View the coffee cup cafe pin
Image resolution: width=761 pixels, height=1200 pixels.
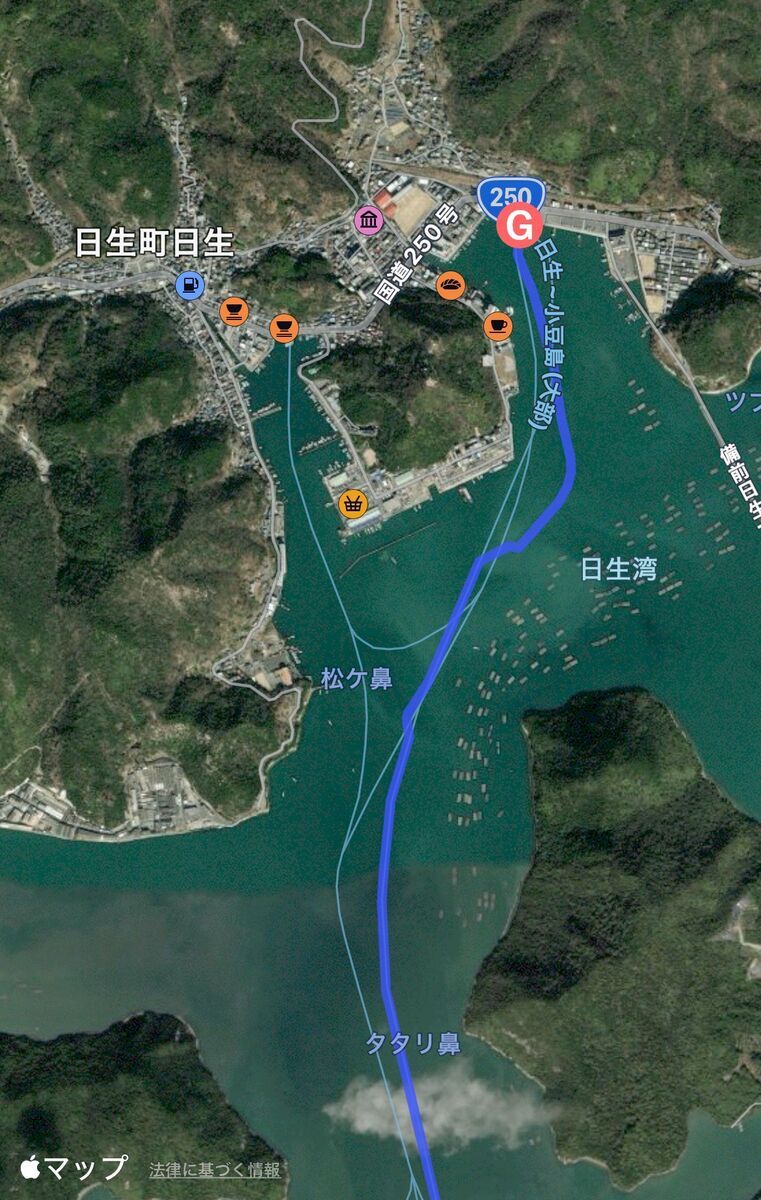498,325
